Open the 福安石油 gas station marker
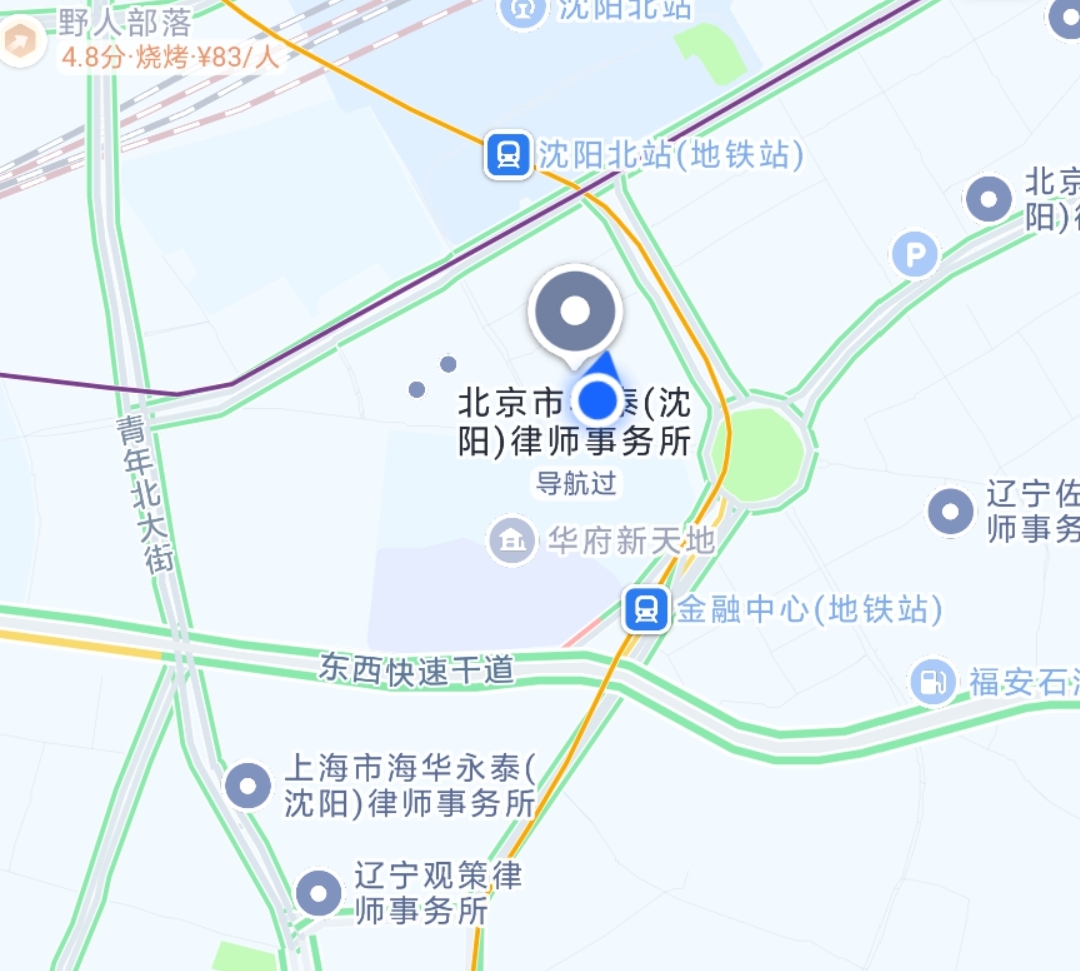 click(933, 682)
